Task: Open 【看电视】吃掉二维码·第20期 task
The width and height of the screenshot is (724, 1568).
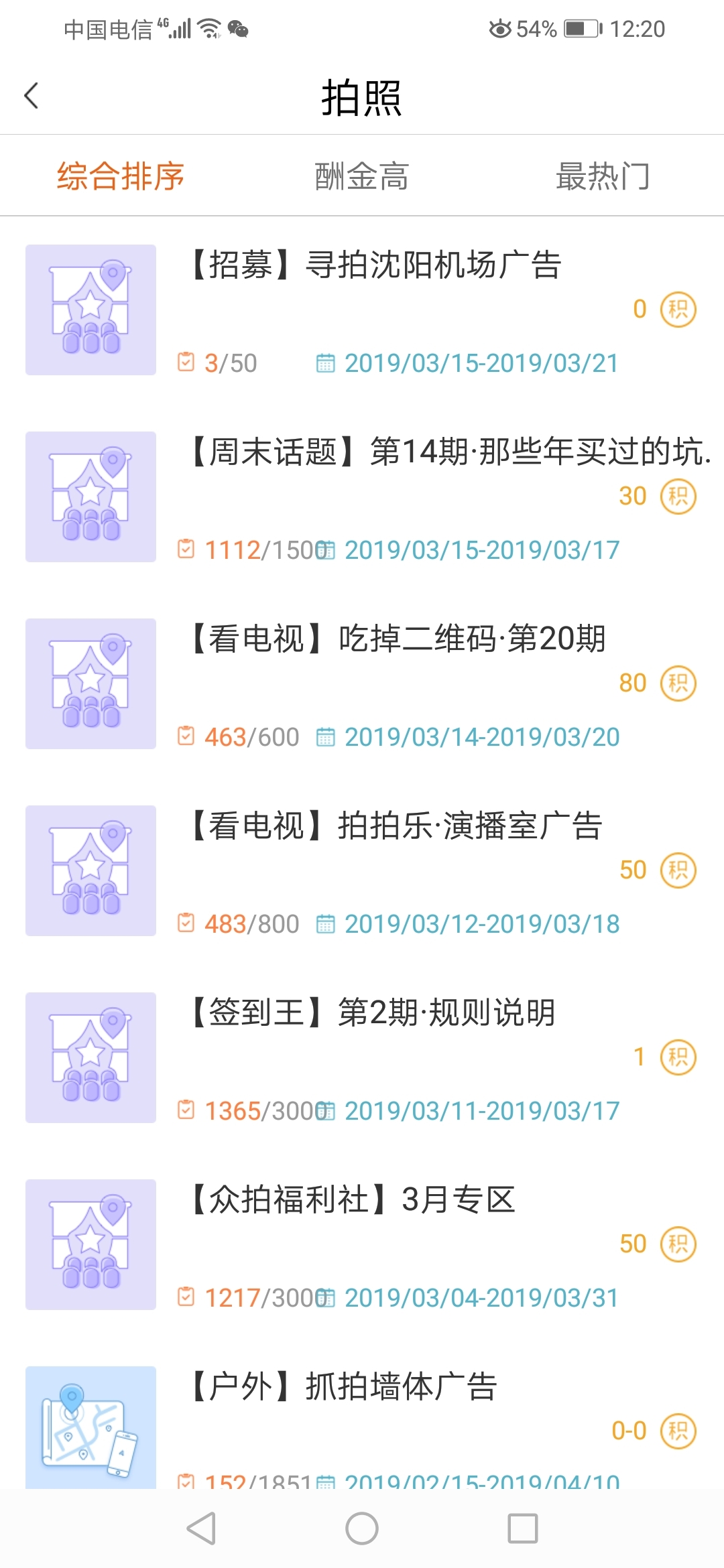Action: point(402,639)
